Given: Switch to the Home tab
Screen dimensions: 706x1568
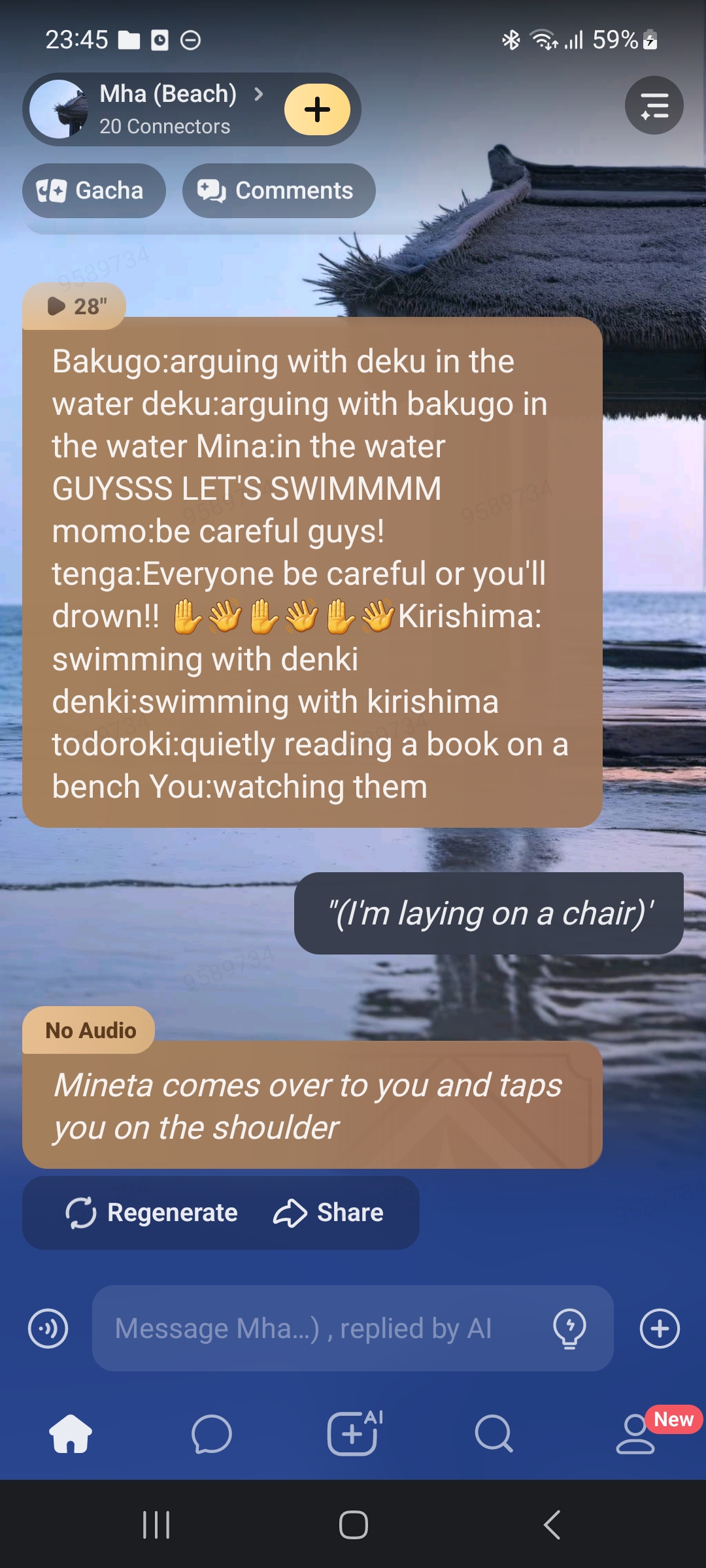Looking at the screenshot, I should tap(71, 1434).
